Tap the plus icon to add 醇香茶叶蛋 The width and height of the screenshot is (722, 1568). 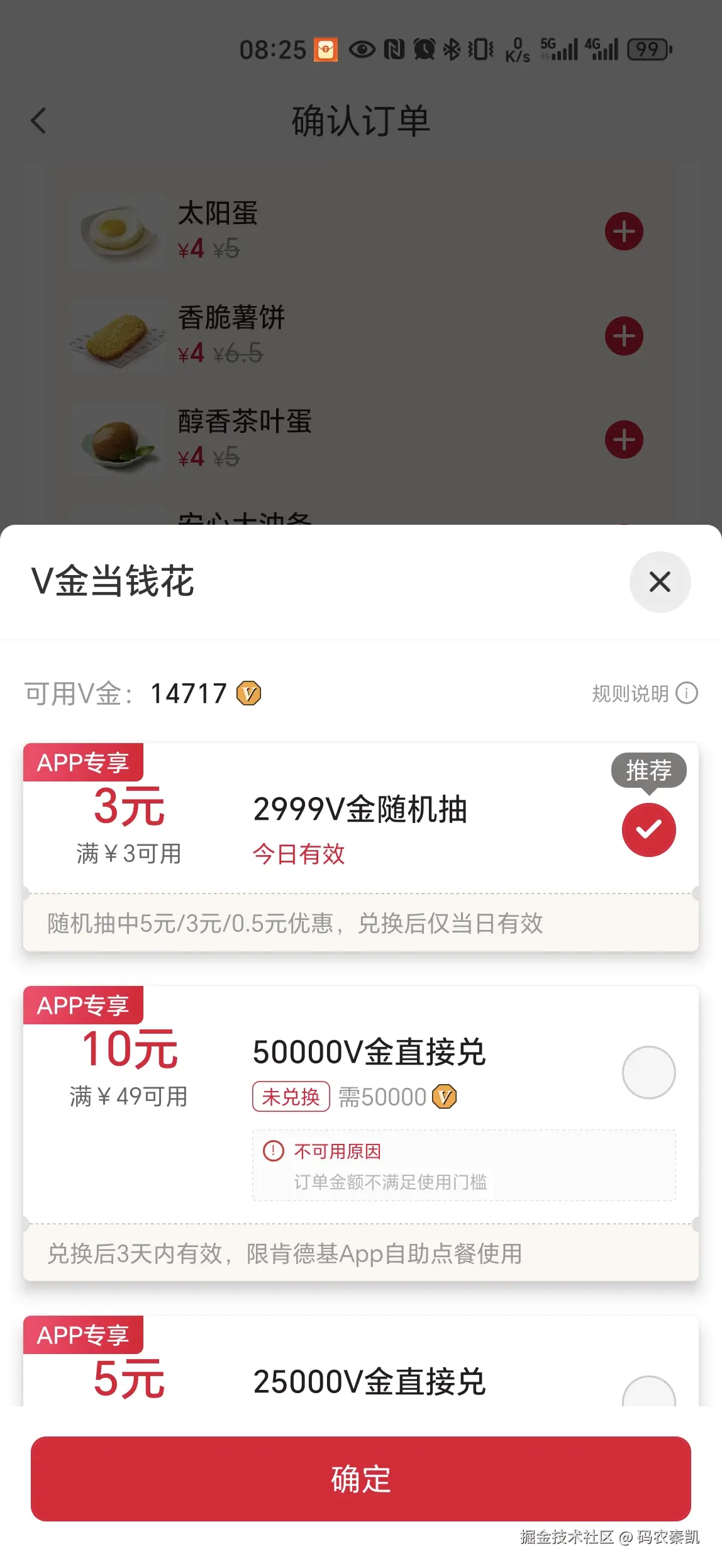point(623,440)
